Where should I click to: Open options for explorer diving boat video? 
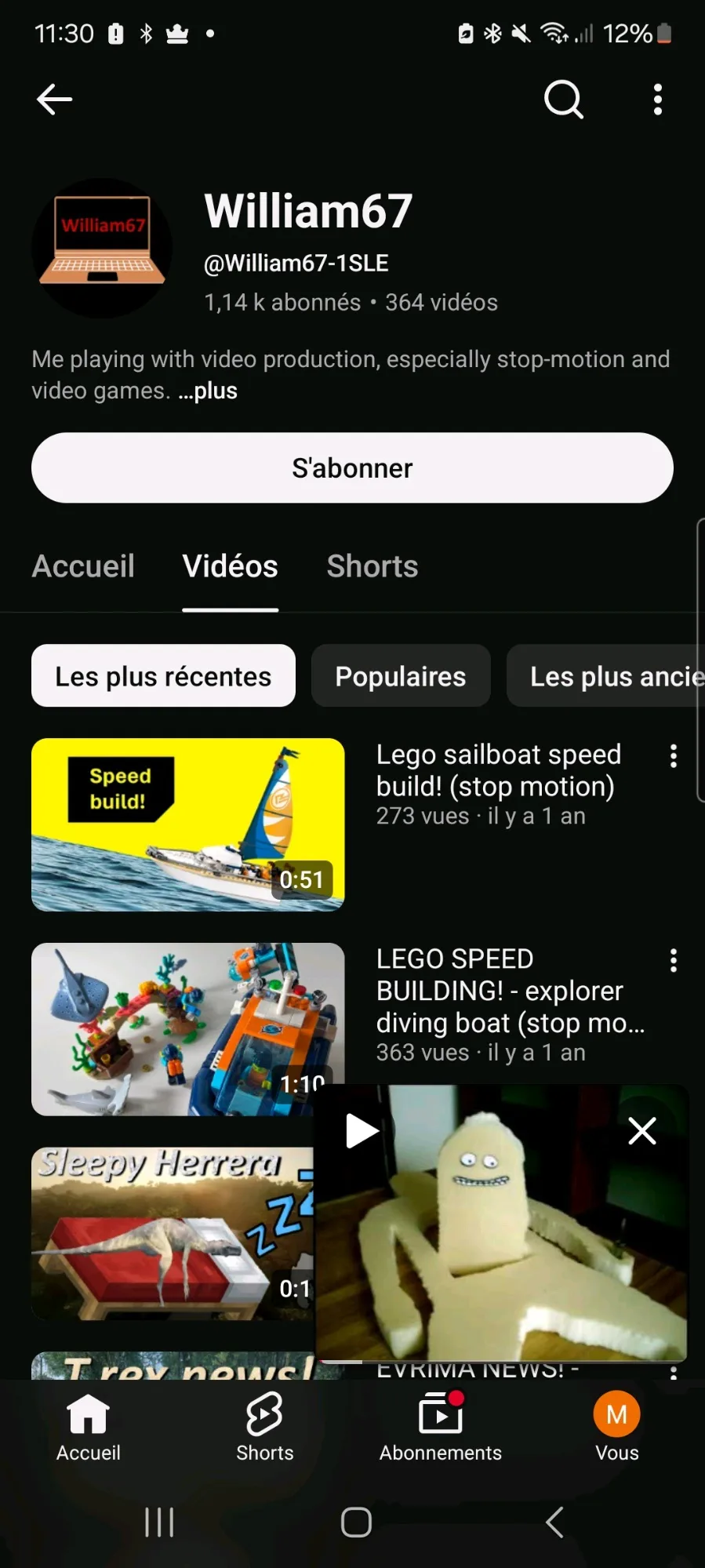click(x=673, y=961)
